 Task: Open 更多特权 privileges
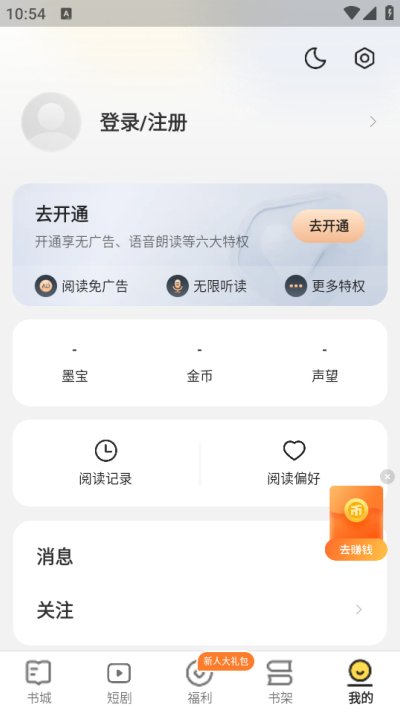325,286
